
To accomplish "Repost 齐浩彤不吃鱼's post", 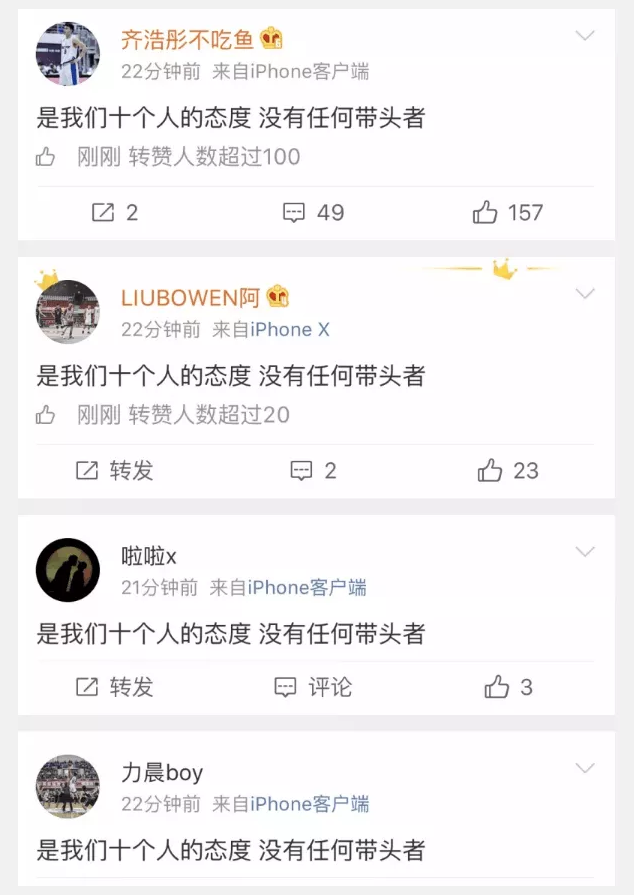I will pos(114,212).
